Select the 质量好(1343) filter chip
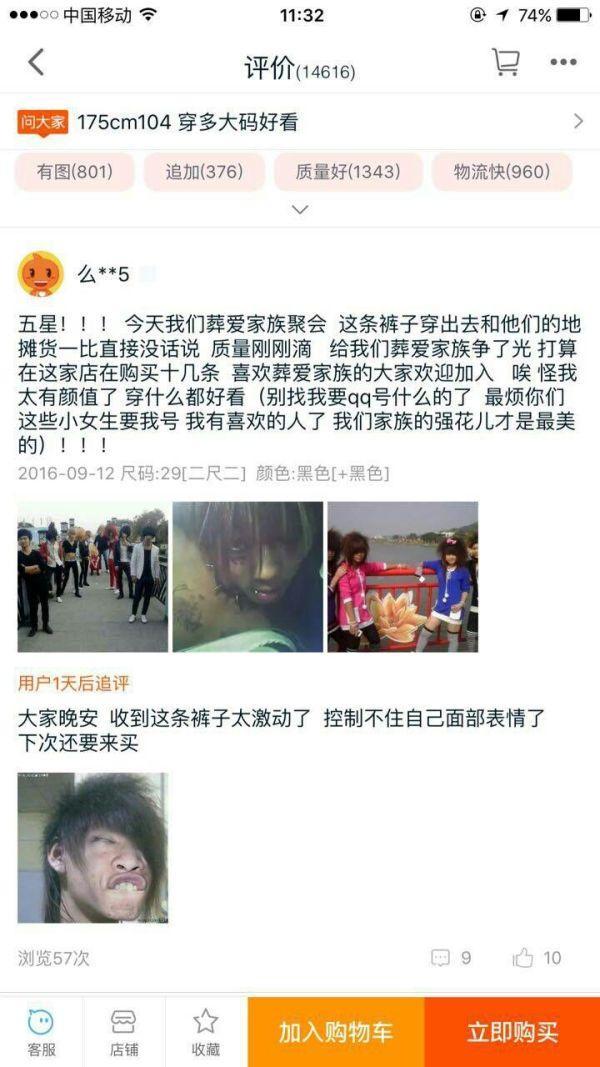 click(348, 171)
